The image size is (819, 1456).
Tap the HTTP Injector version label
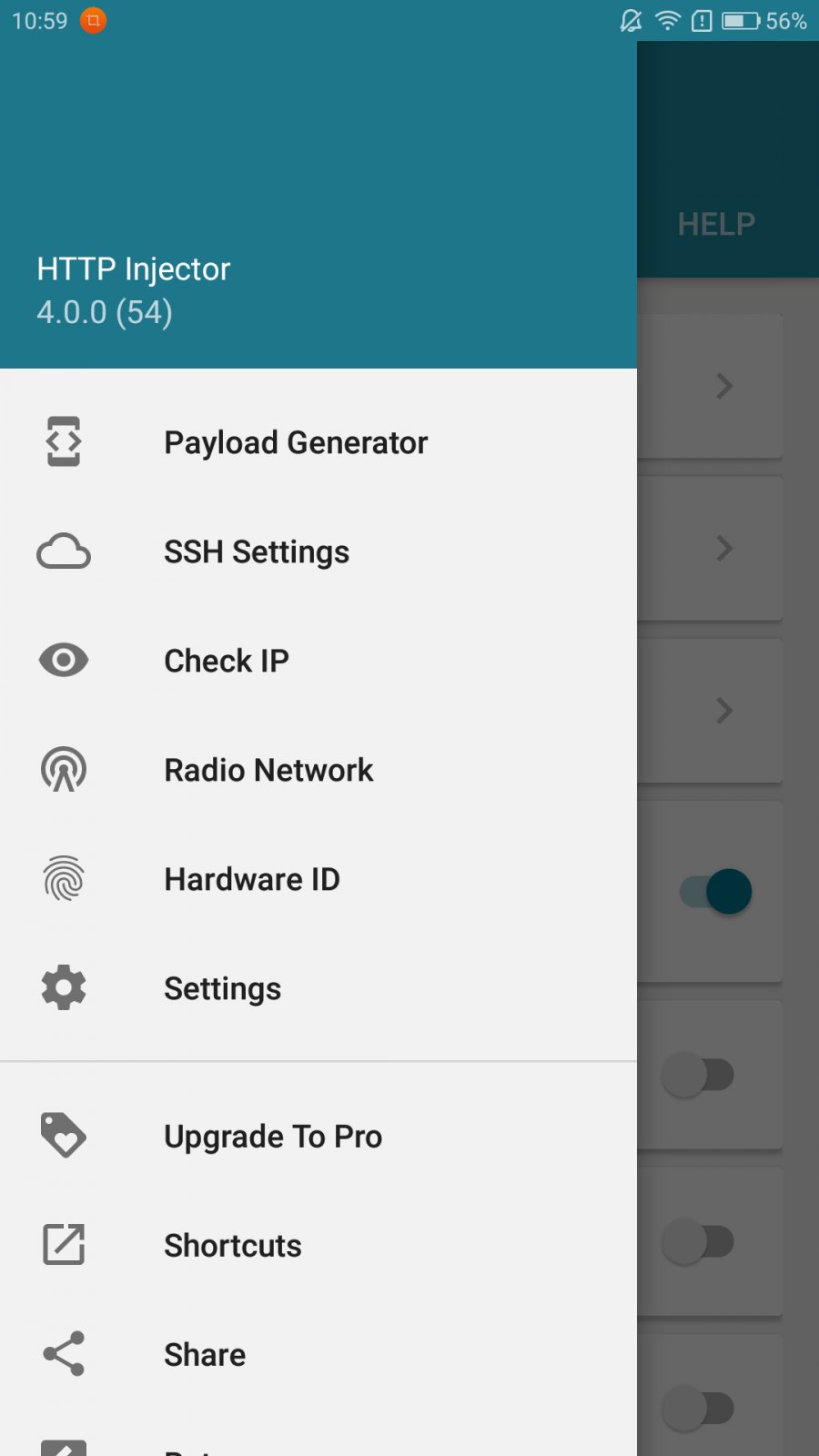point(104,312)
